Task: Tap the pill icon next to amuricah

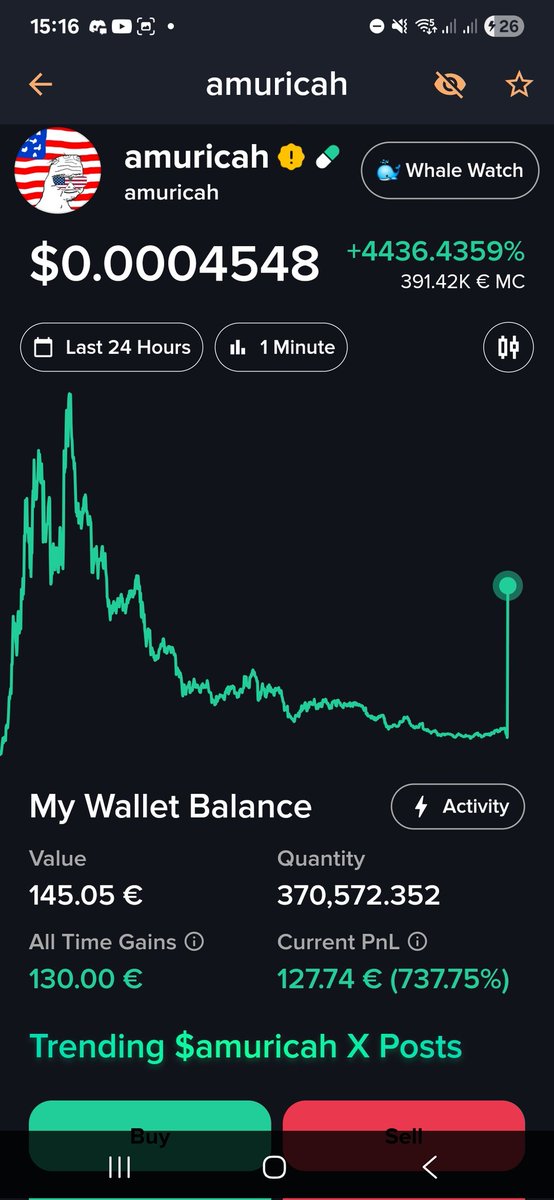Action: pyautogui.click(x=327, y=157)
